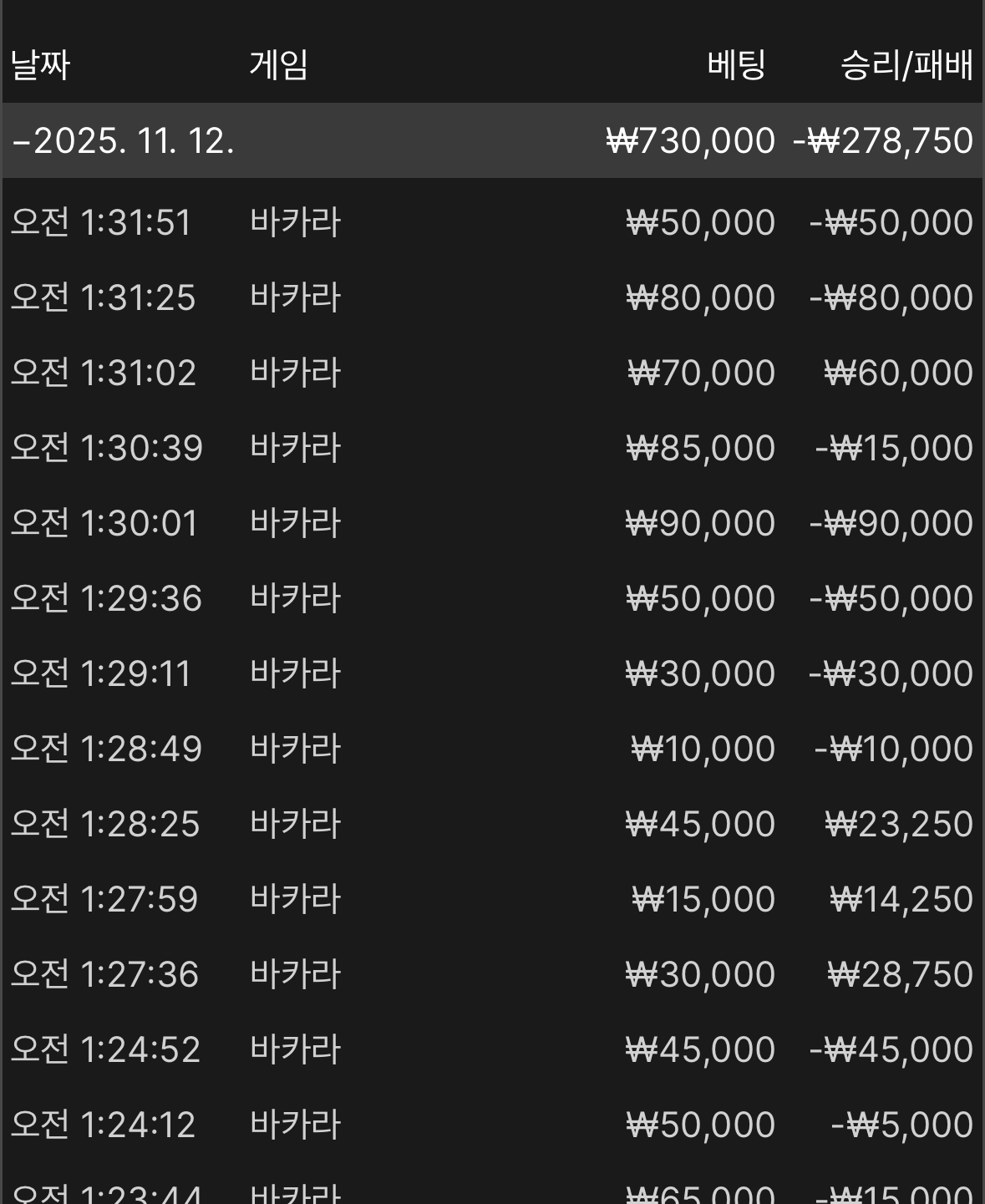This screenshot has width=985, height=1204.
Task: Select the 오전 1:24:52 바카라 bet record
Action: [491, 1050]
